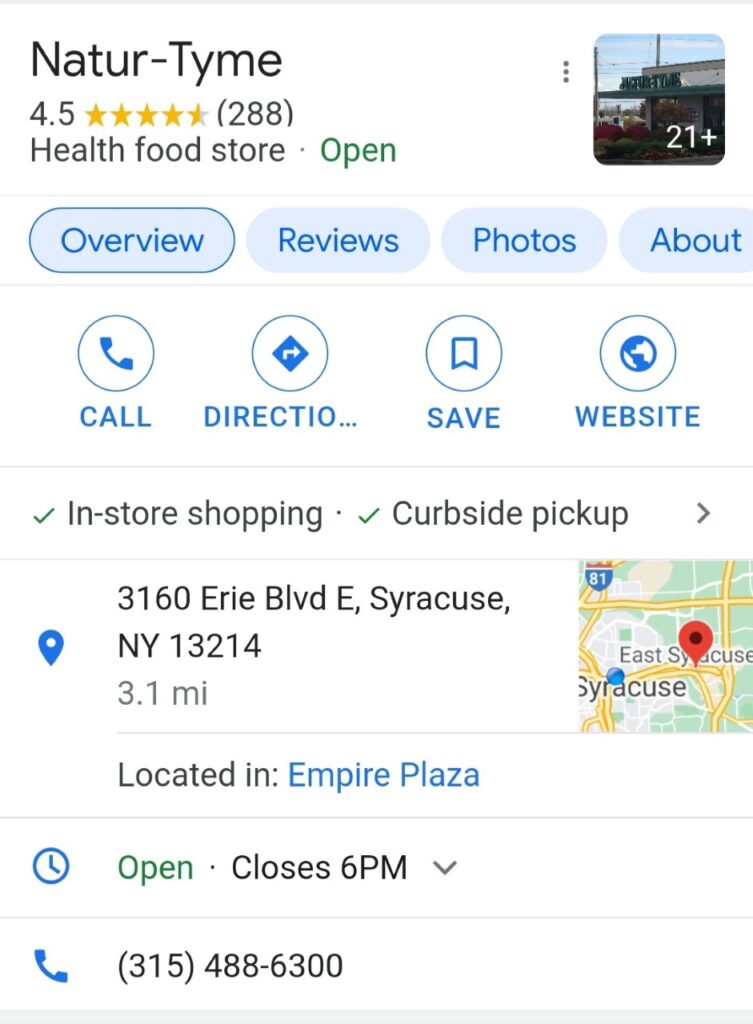
Task: Get directions to Natur-Tyme
Action: tap(290, 372)
